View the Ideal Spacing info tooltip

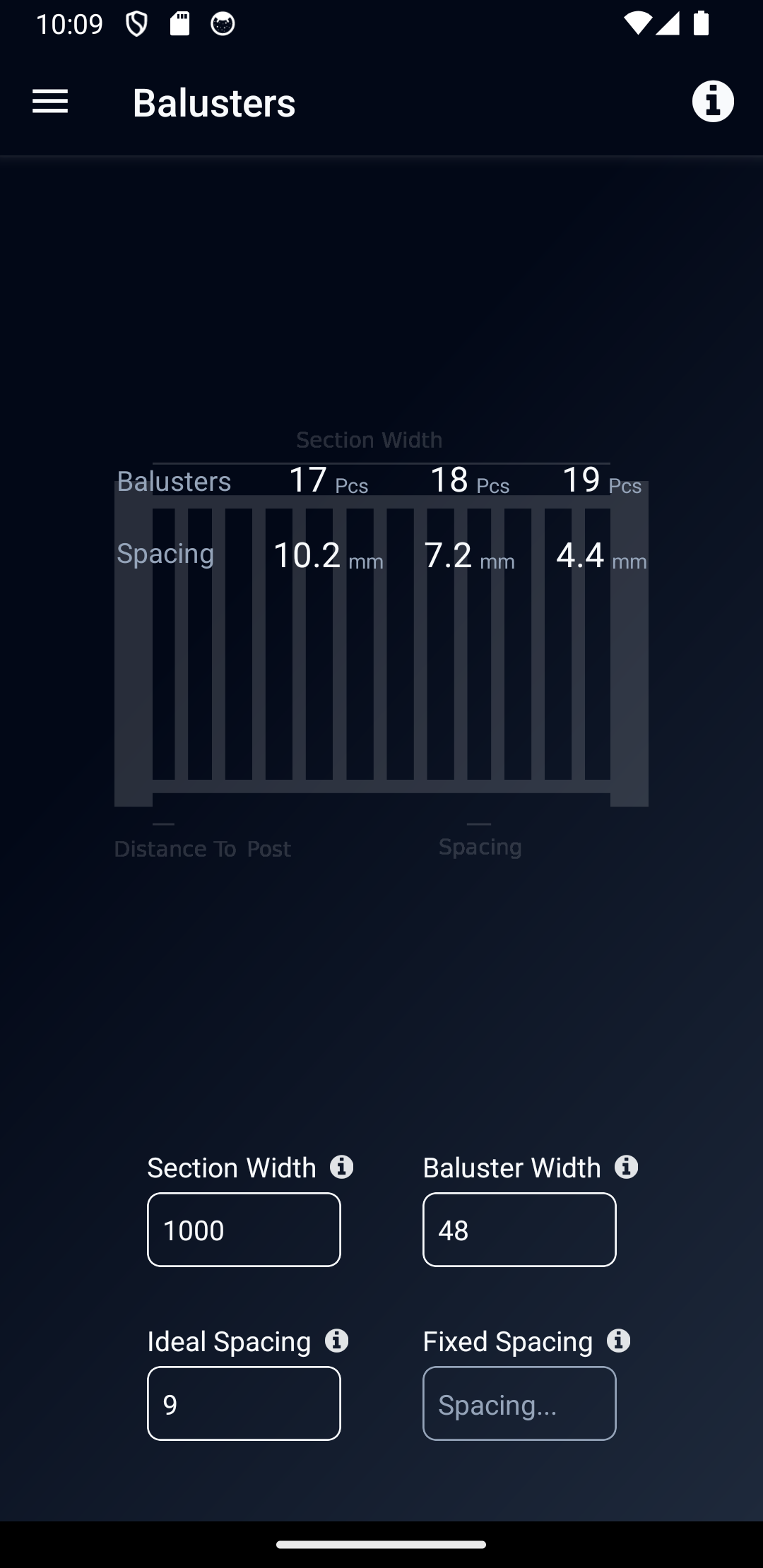click(337, 1341)
